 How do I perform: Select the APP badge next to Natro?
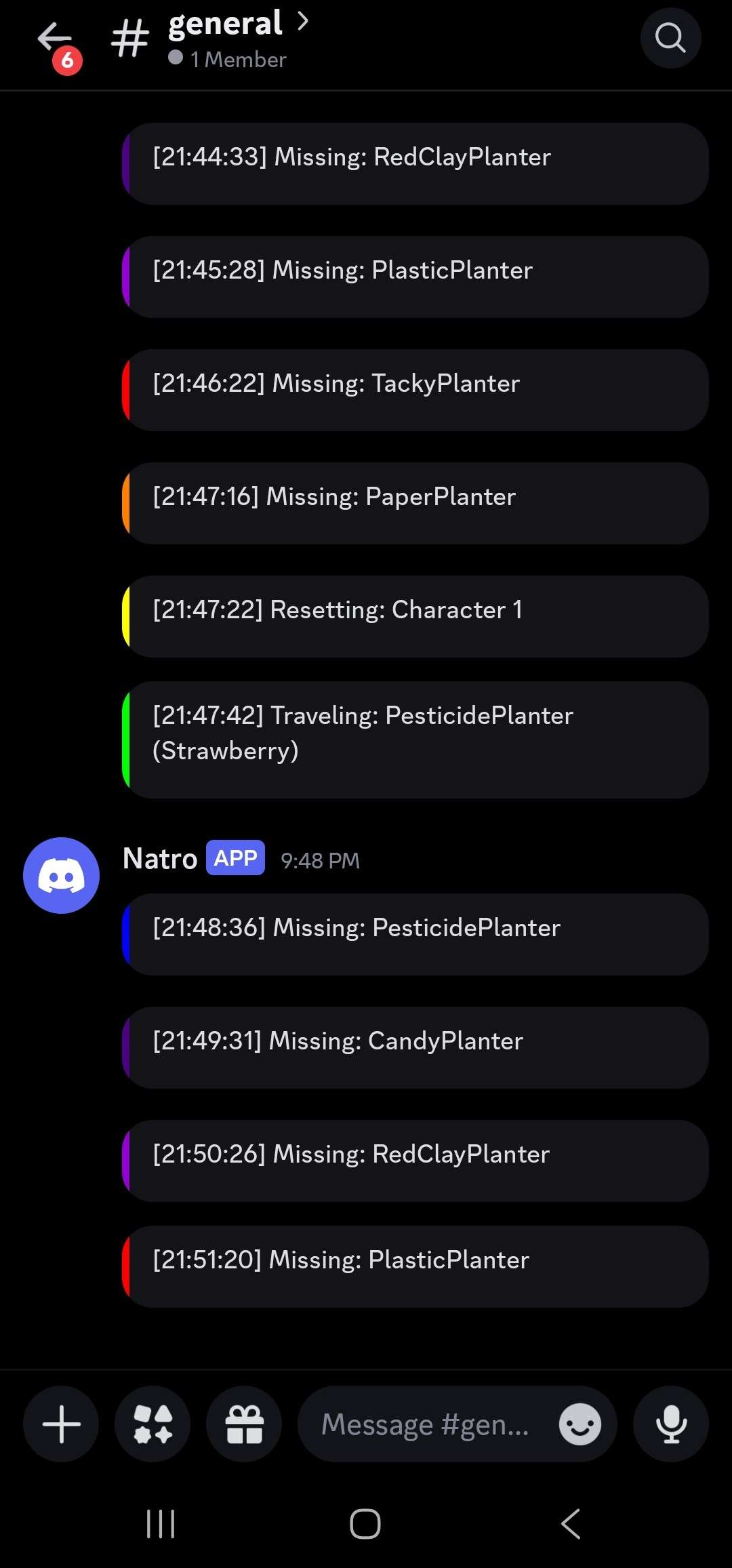235,858
